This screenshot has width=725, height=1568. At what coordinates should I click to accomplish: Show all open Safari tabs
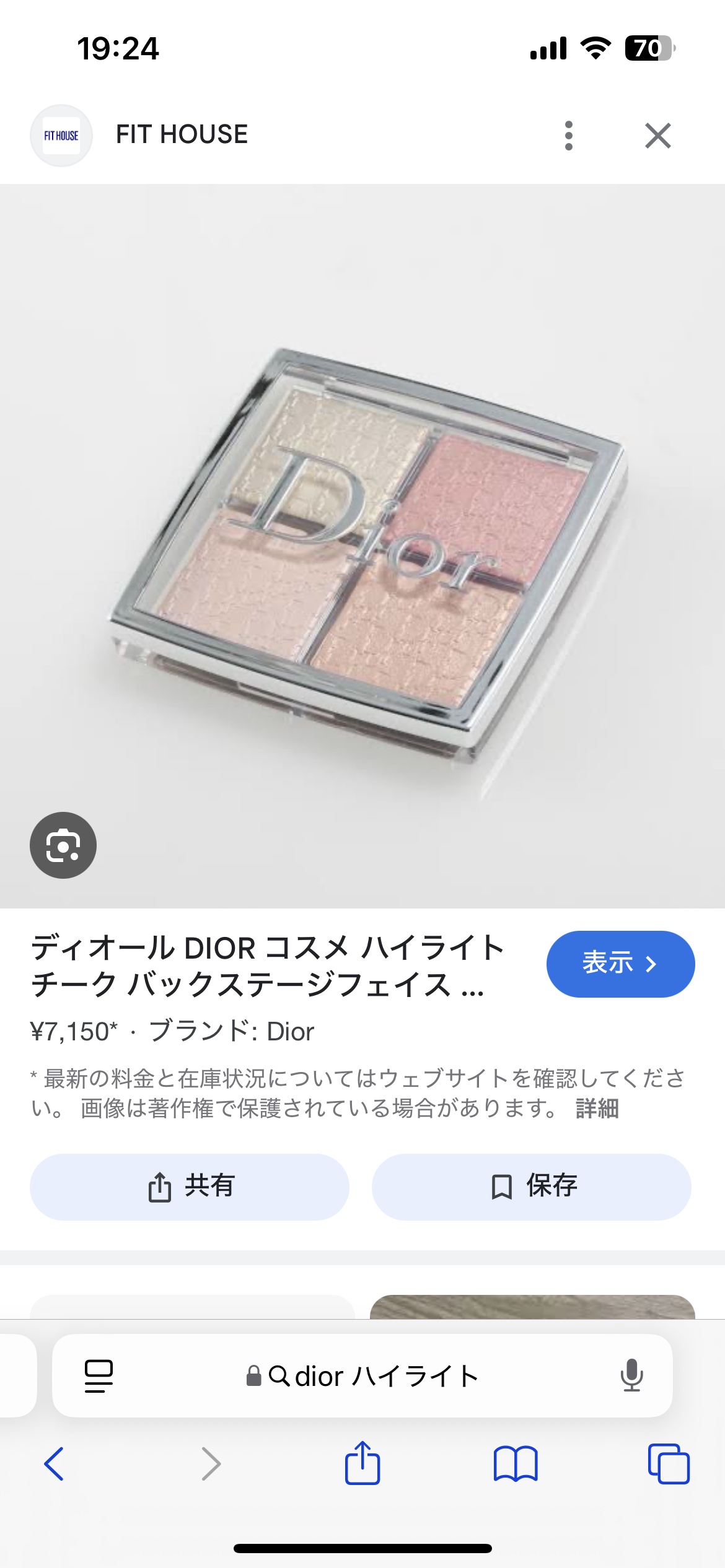[x=669, y=1464]
